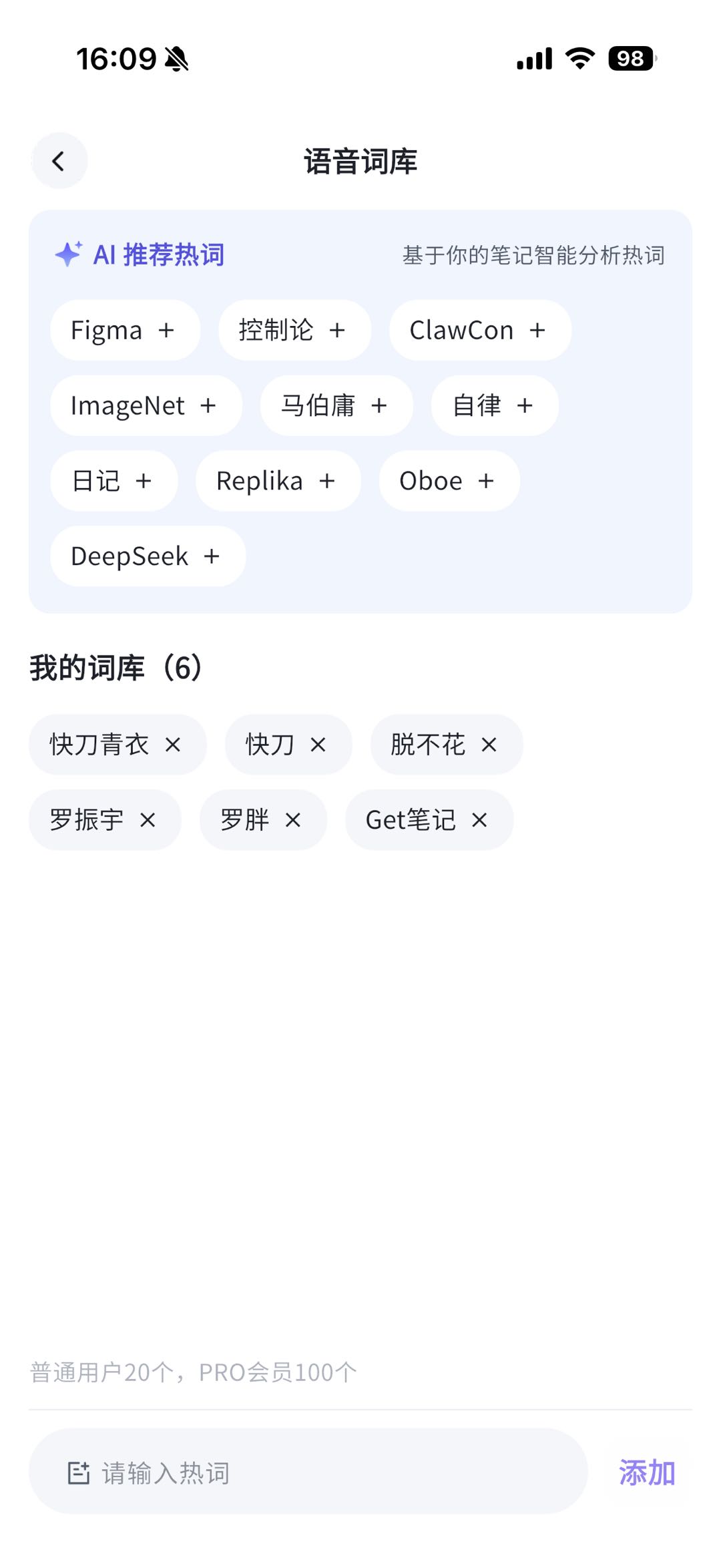721x1568 pixels.
Task: Delete 罗振宇 from my vocabulary
Action: (148, 821)
